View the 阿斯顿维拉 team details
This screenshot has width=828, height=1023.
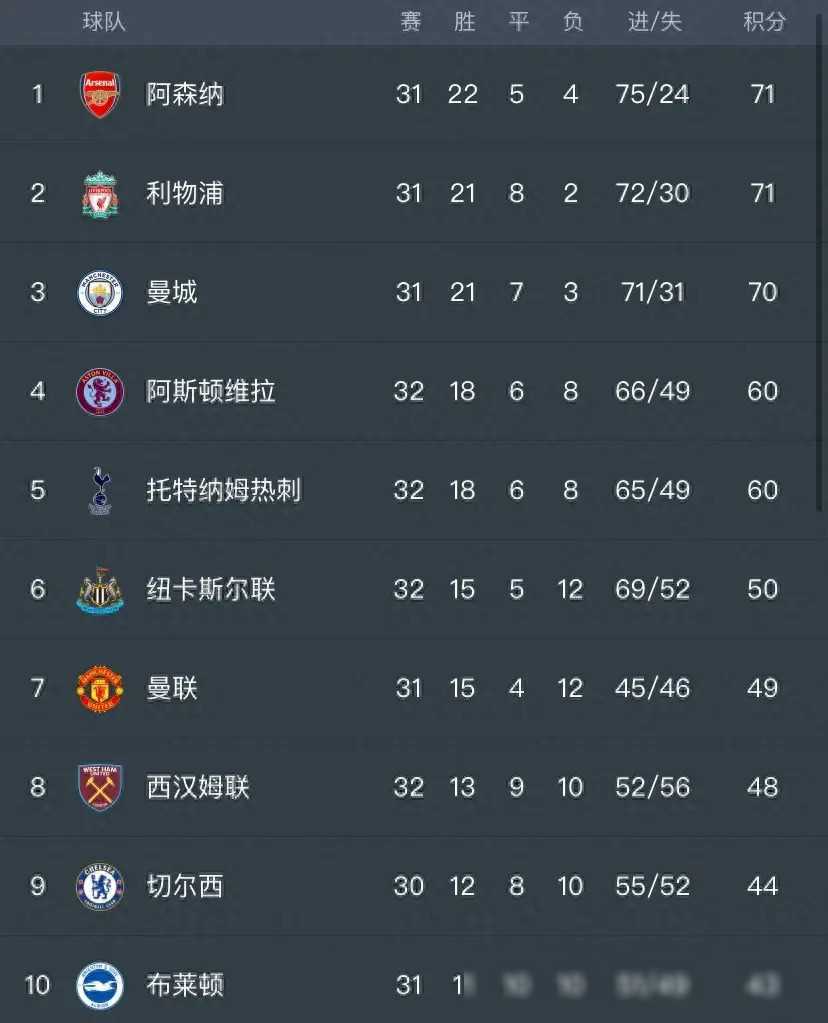point(211,391)
